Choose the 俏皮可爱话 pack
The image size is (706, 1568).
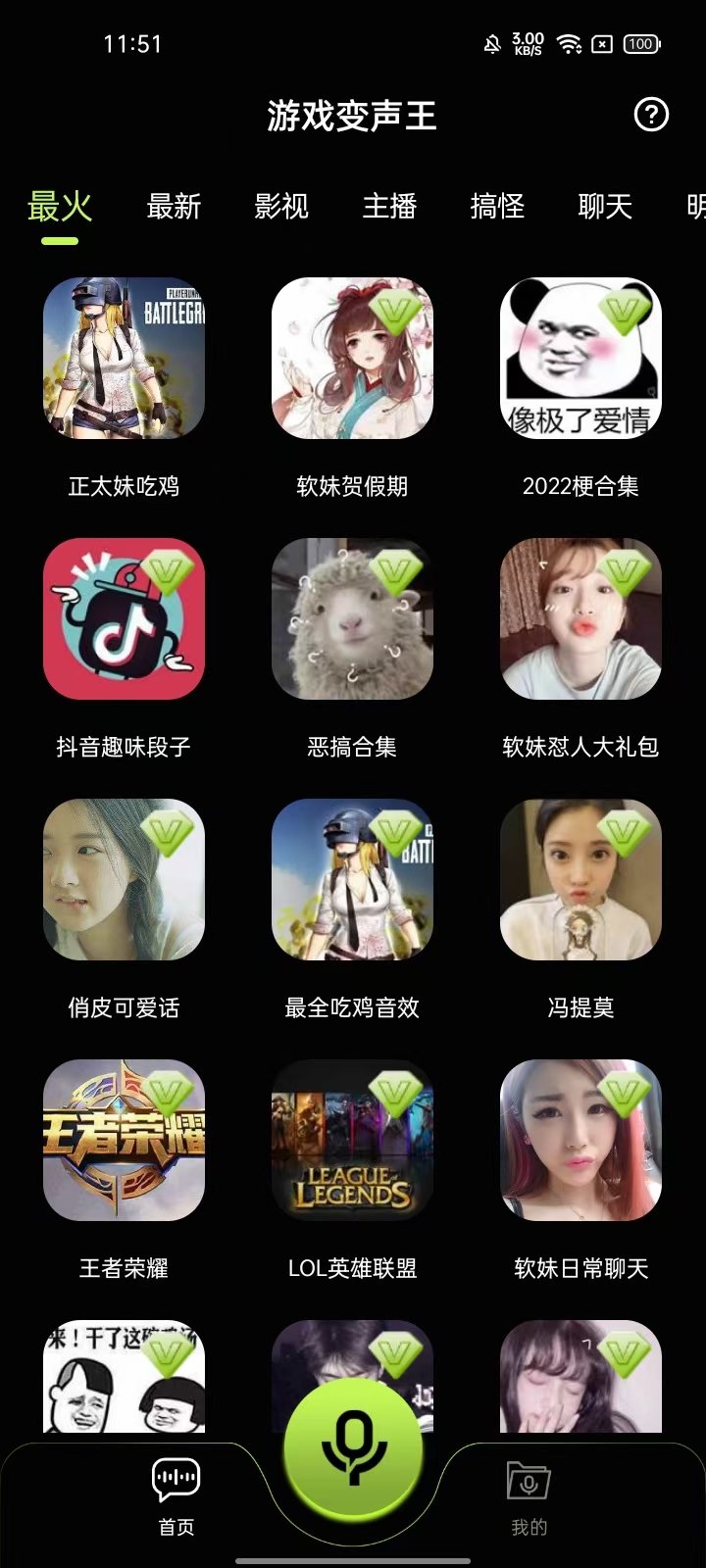tap(124, 880)
